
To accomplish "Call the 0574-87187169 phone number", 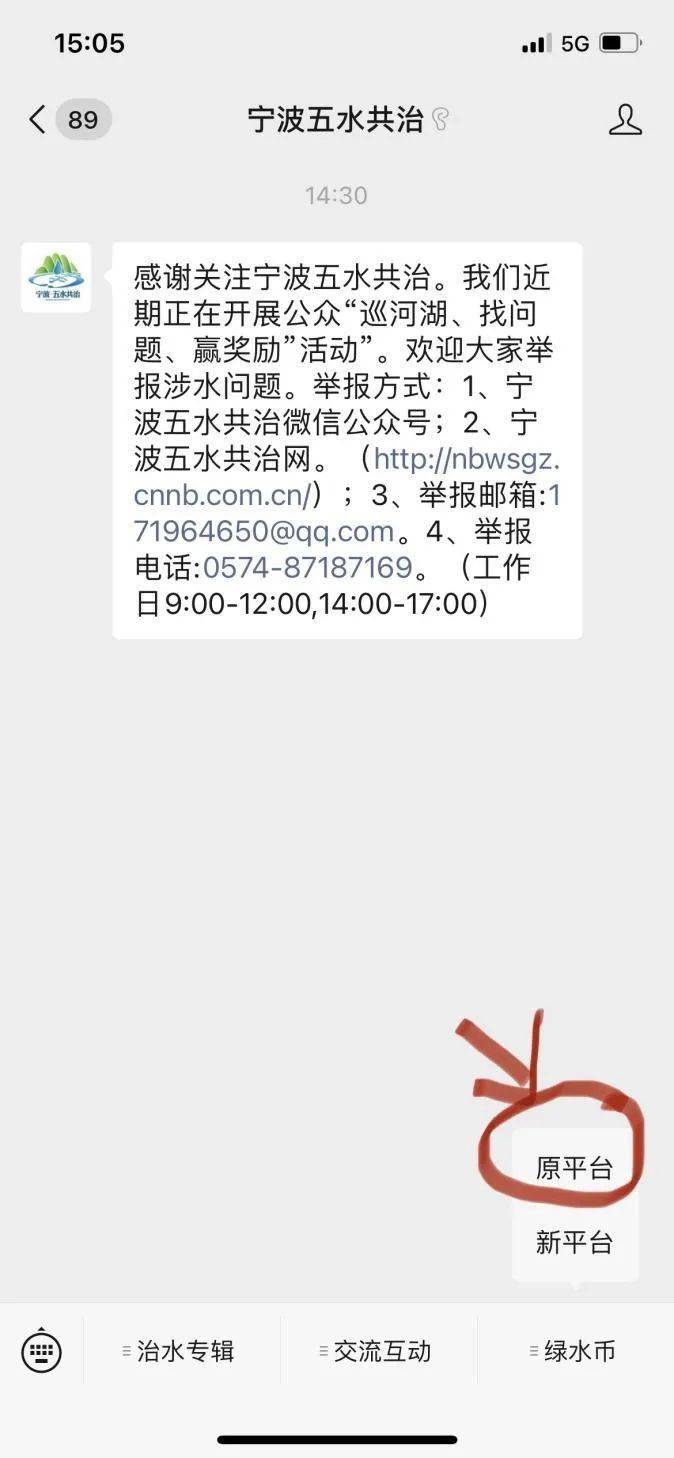I will pos(308,567).
